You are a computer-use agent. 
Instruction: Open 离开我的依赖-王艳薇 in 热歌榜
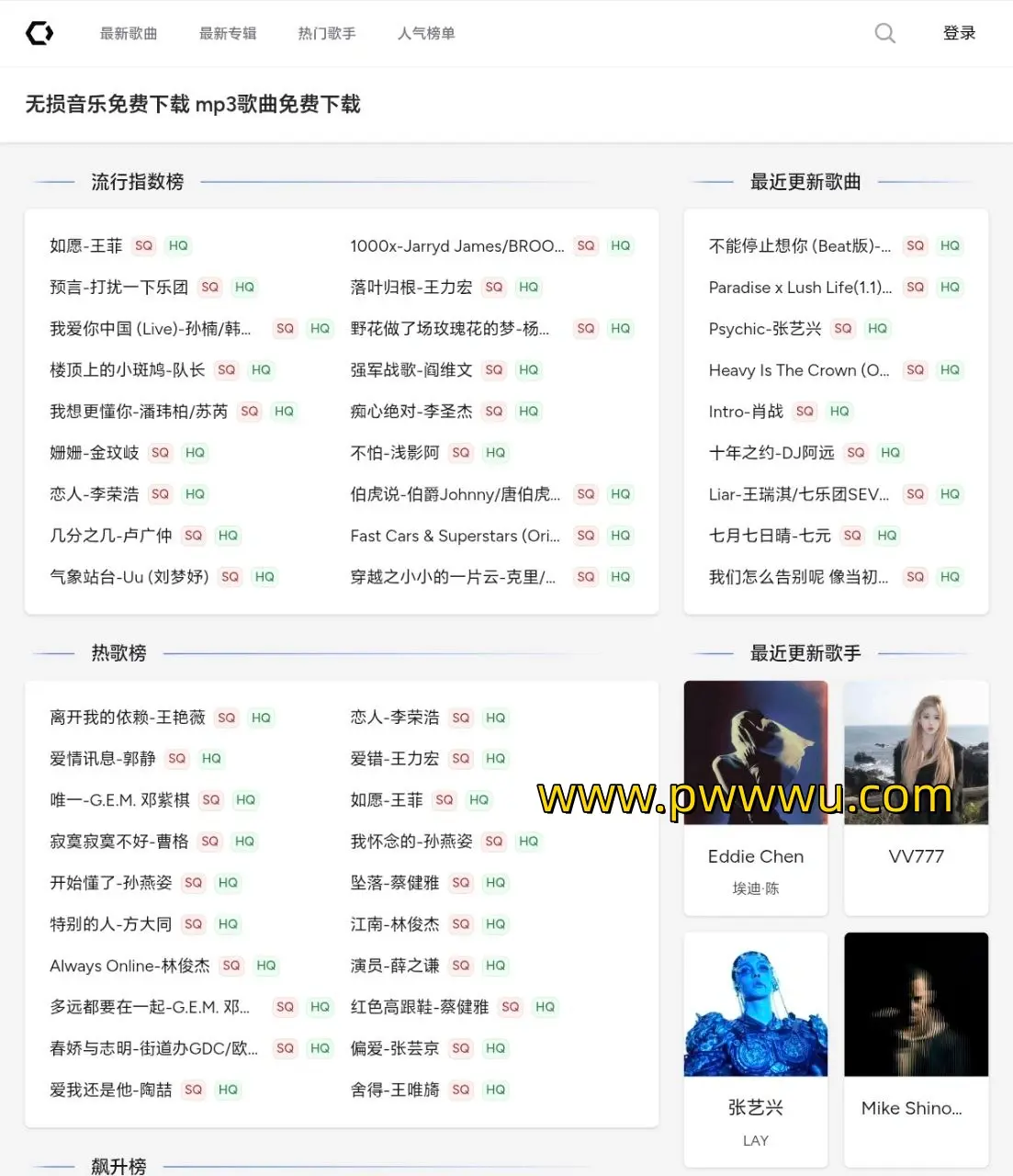tap(128, 718)
